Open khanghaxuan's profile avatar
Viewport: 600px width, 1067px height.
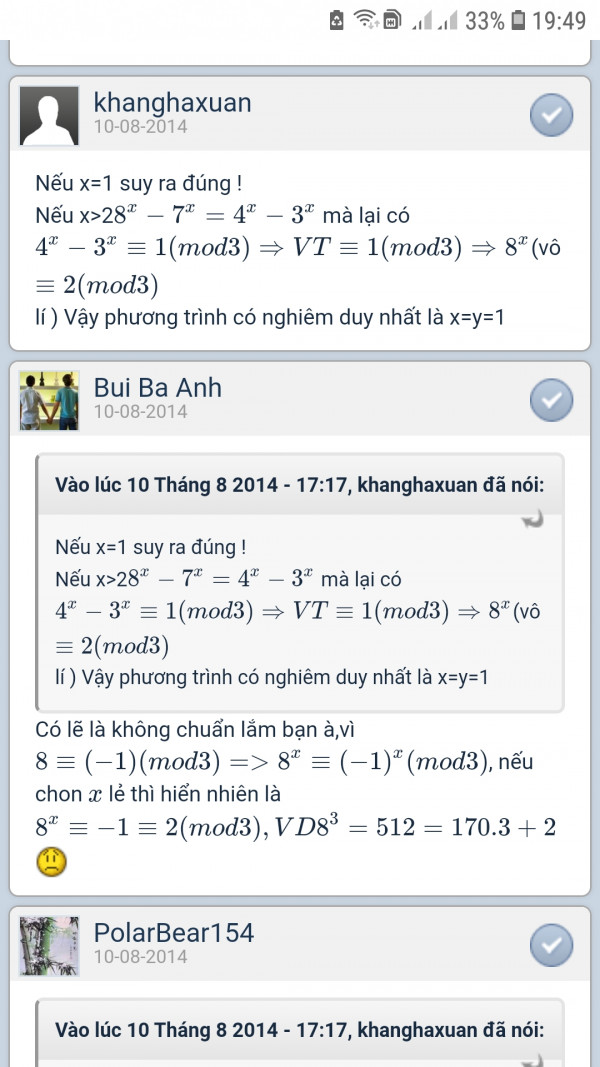[x=49, y=115]
